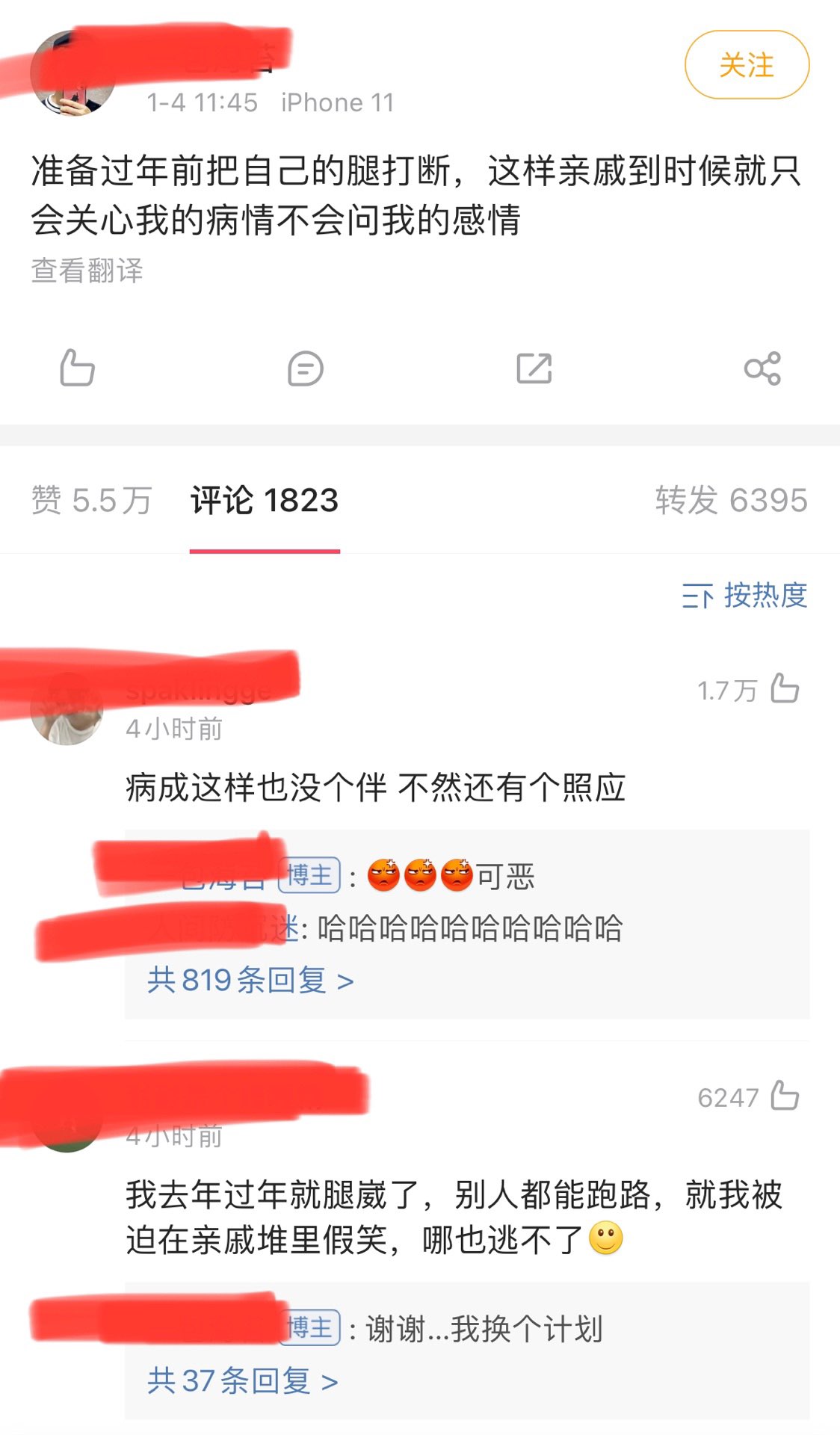Select the 评论 1823 tab
The height and width of the screenshot is (1435, 840).
point(265,500)
